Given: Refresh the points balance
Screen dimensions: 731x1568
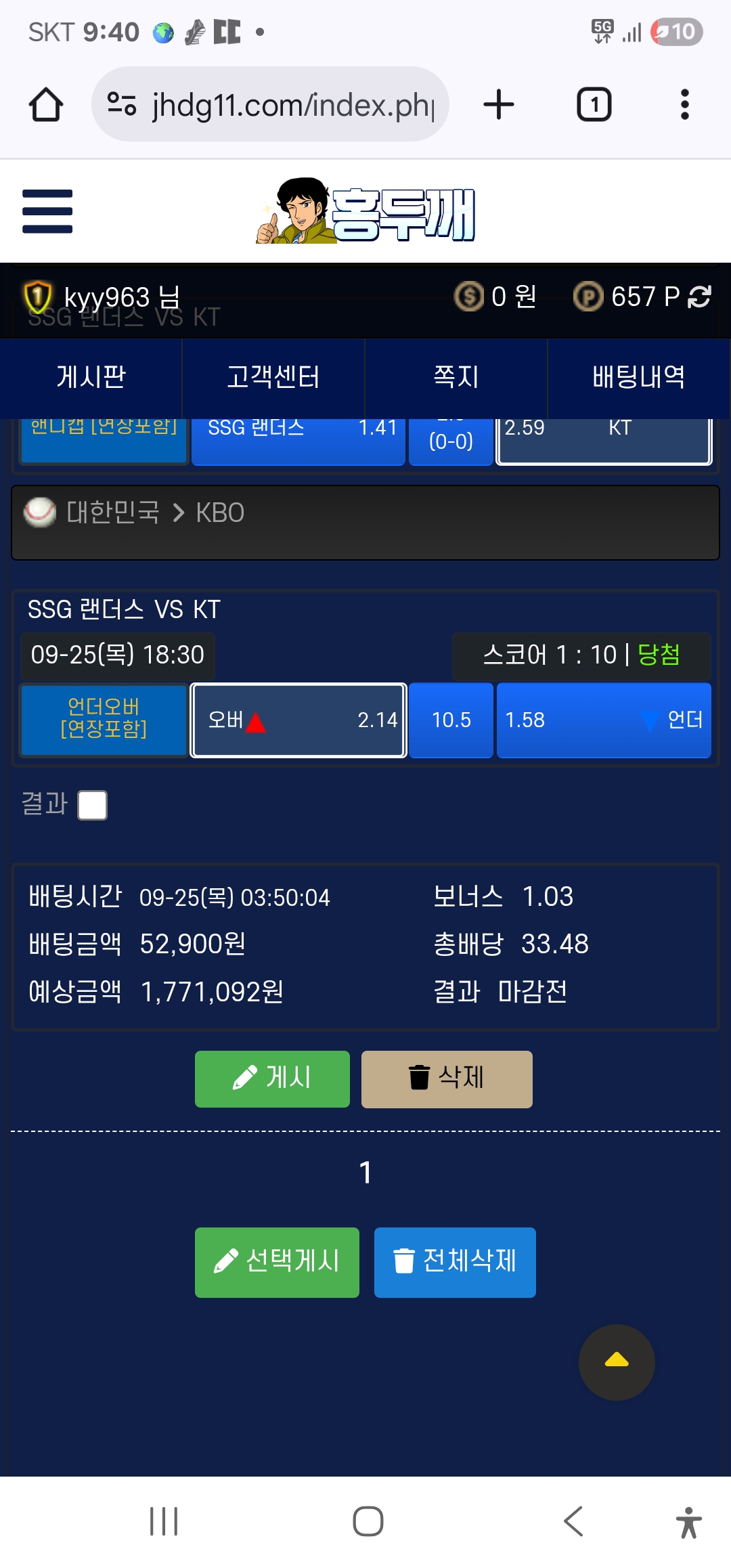Looking at the screenshot, I should pos(699,297).
